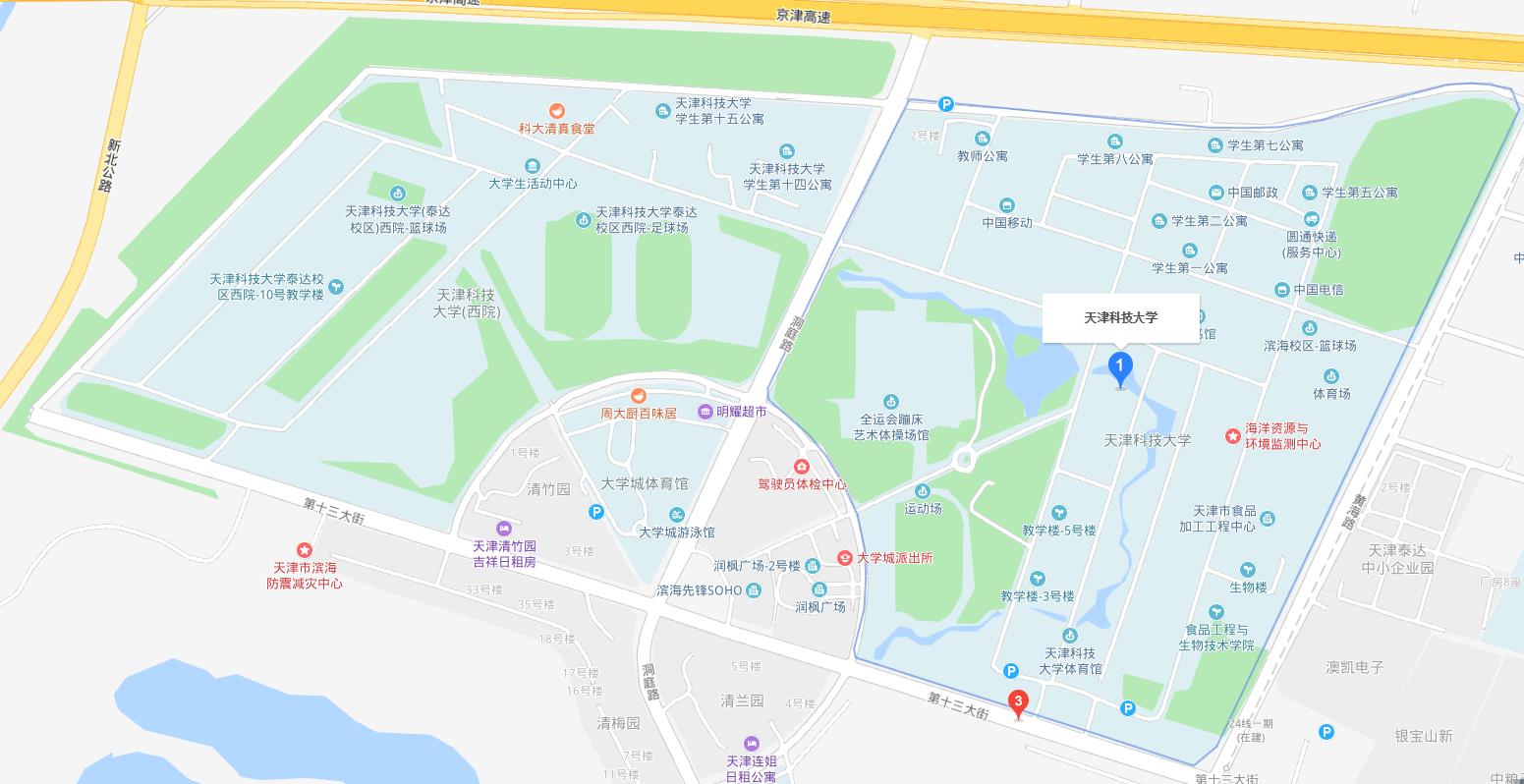Tap the red marker numbered 3
Viewport: 1524px width, 784px height.
pyautogui.click(x=1019, y=702)
